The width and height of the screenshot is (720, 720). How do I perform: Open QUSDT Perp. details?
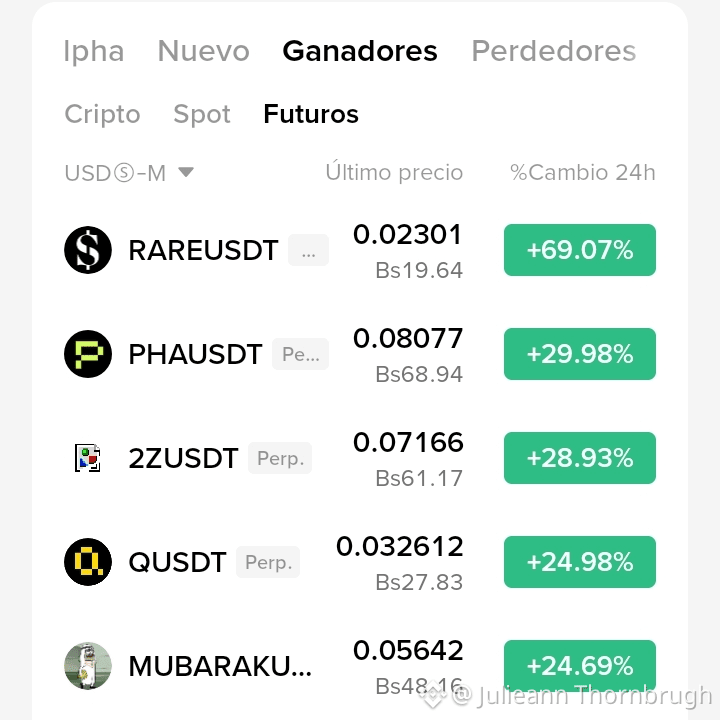point(360,562)
